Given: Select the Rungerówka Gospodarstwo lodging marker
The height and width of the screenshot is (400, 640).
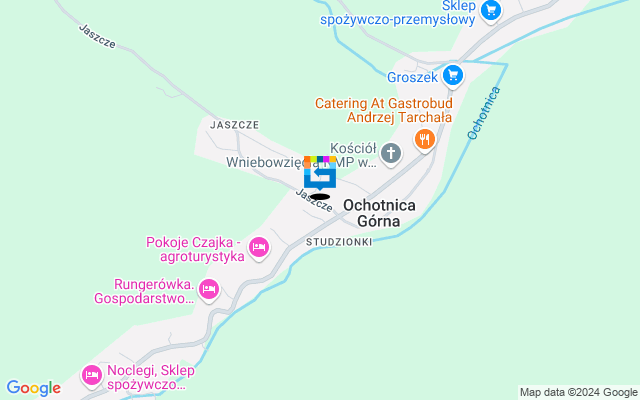Looking at the screenshot, I should pos(208,290).
